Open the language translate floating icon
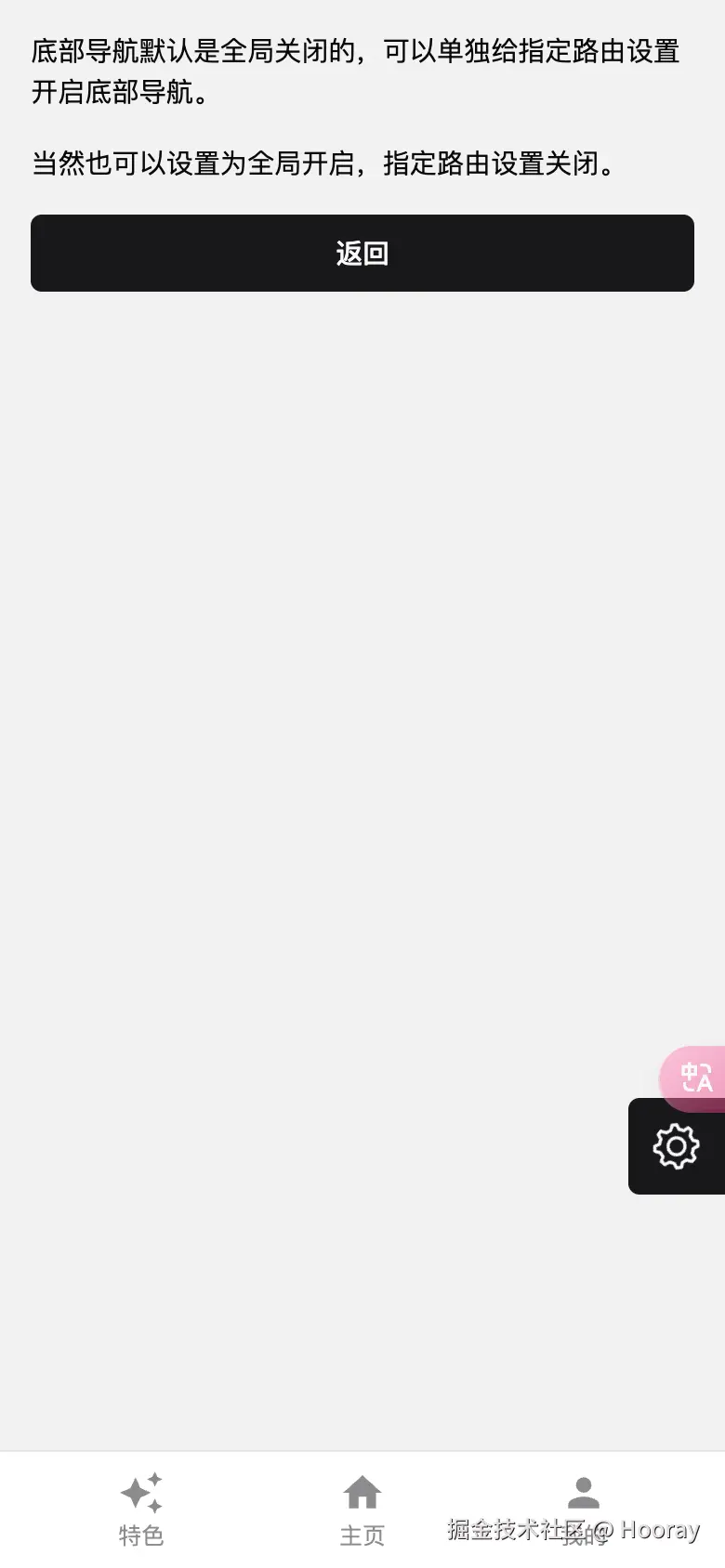Screen dimensions: 725x1568 pyautogui.click(x=695, y=1076)
